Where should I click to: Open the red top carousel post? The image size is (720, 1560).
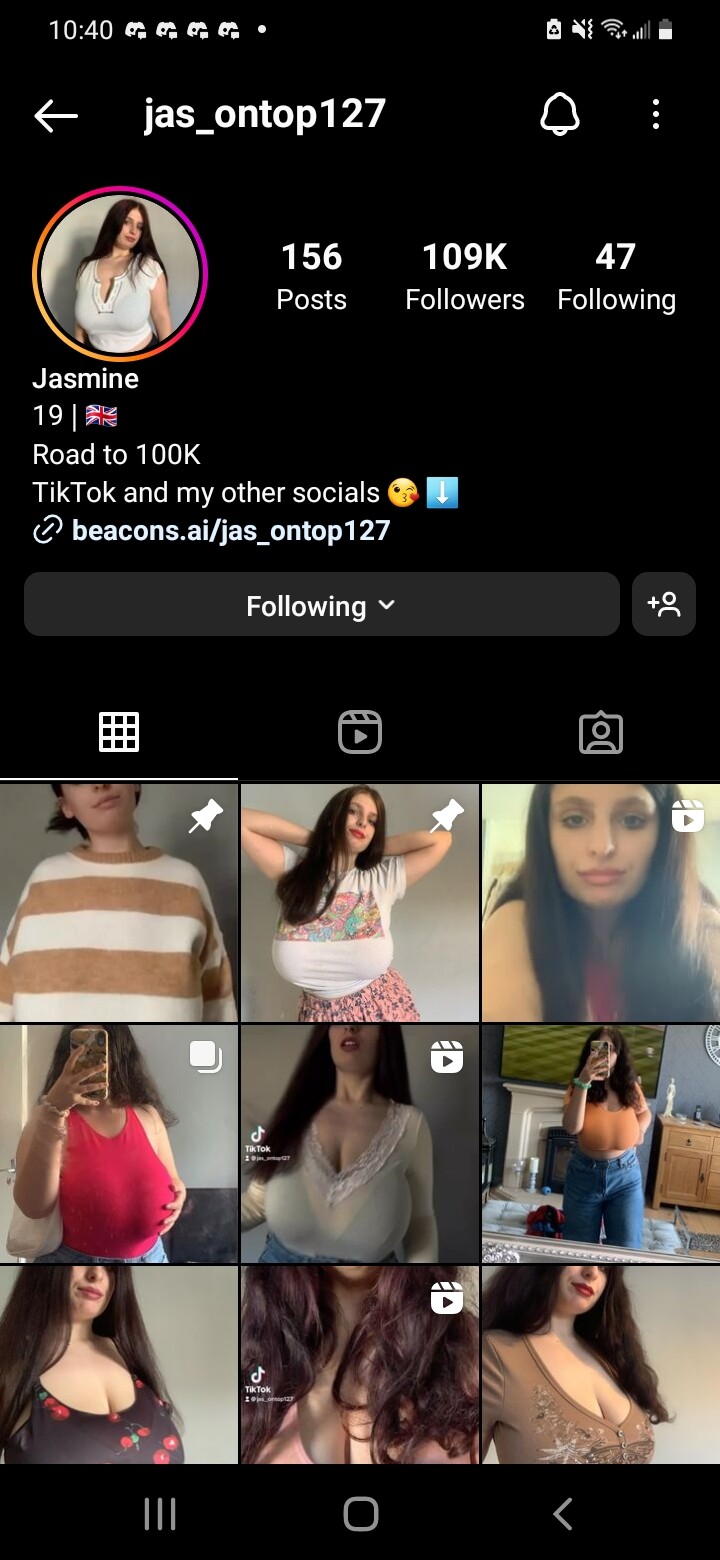(x=118, y=1143)
